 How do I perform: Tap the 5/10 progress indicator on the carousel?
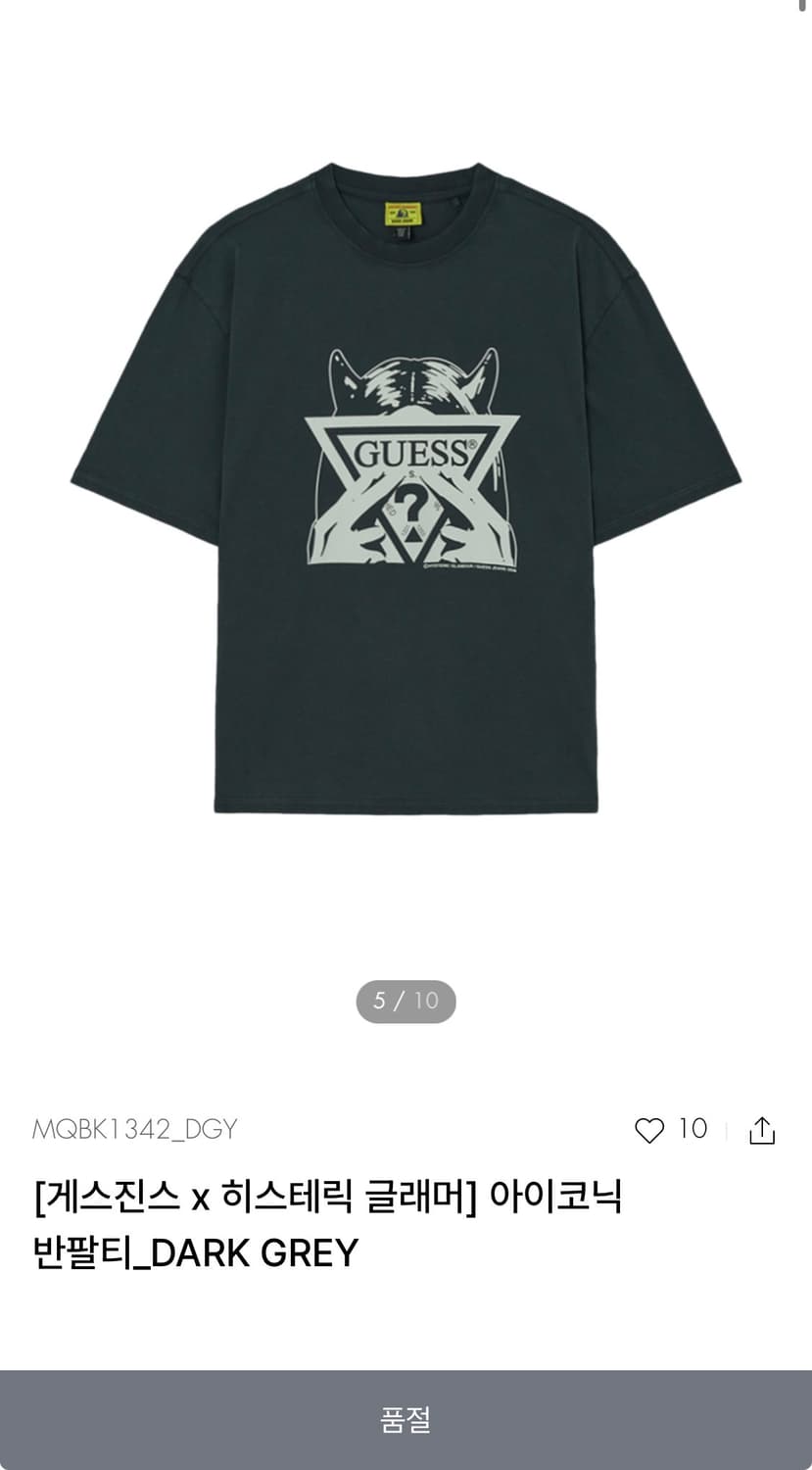click(406, 1002)
